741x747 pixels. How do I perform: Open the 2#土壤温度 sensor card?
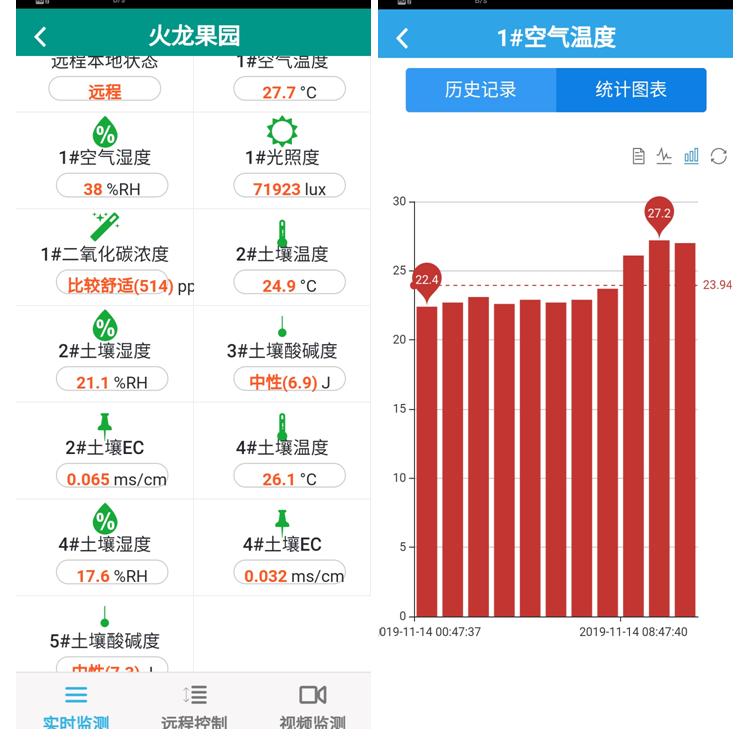[x=282, y=254]
